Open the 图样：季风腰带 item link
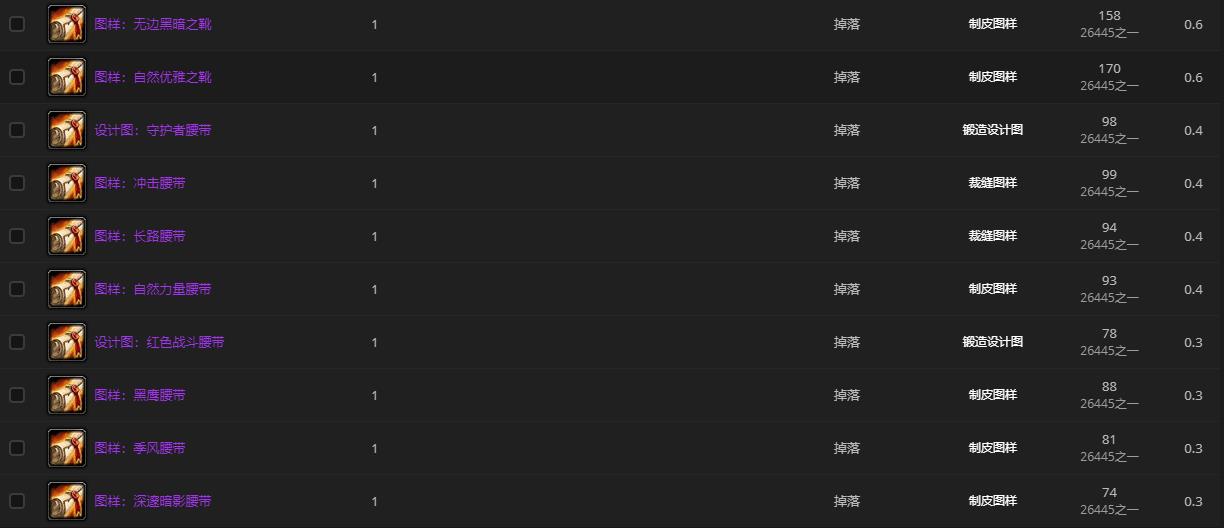Viewport: 1224px width, 528px height. (x=139, y=448)
